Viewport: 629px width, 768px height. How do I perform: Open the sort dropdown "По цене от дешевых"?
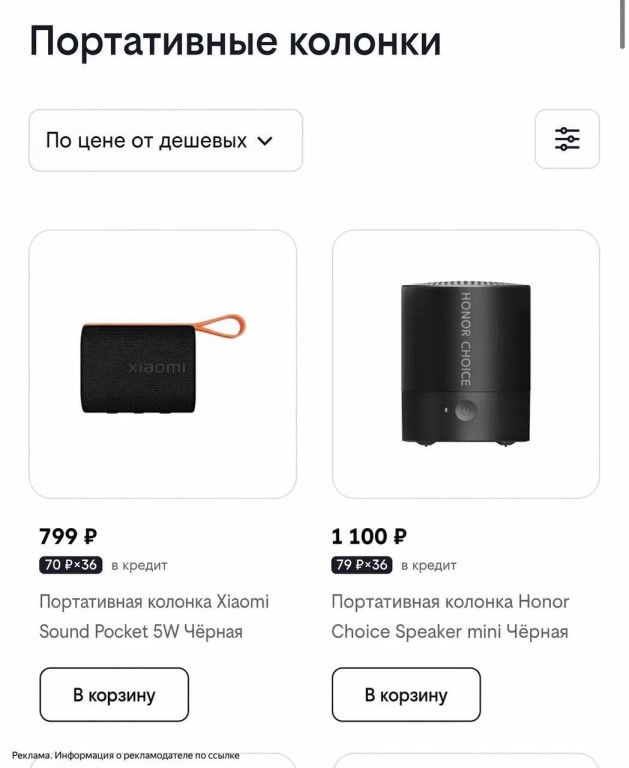pos(165,141)
